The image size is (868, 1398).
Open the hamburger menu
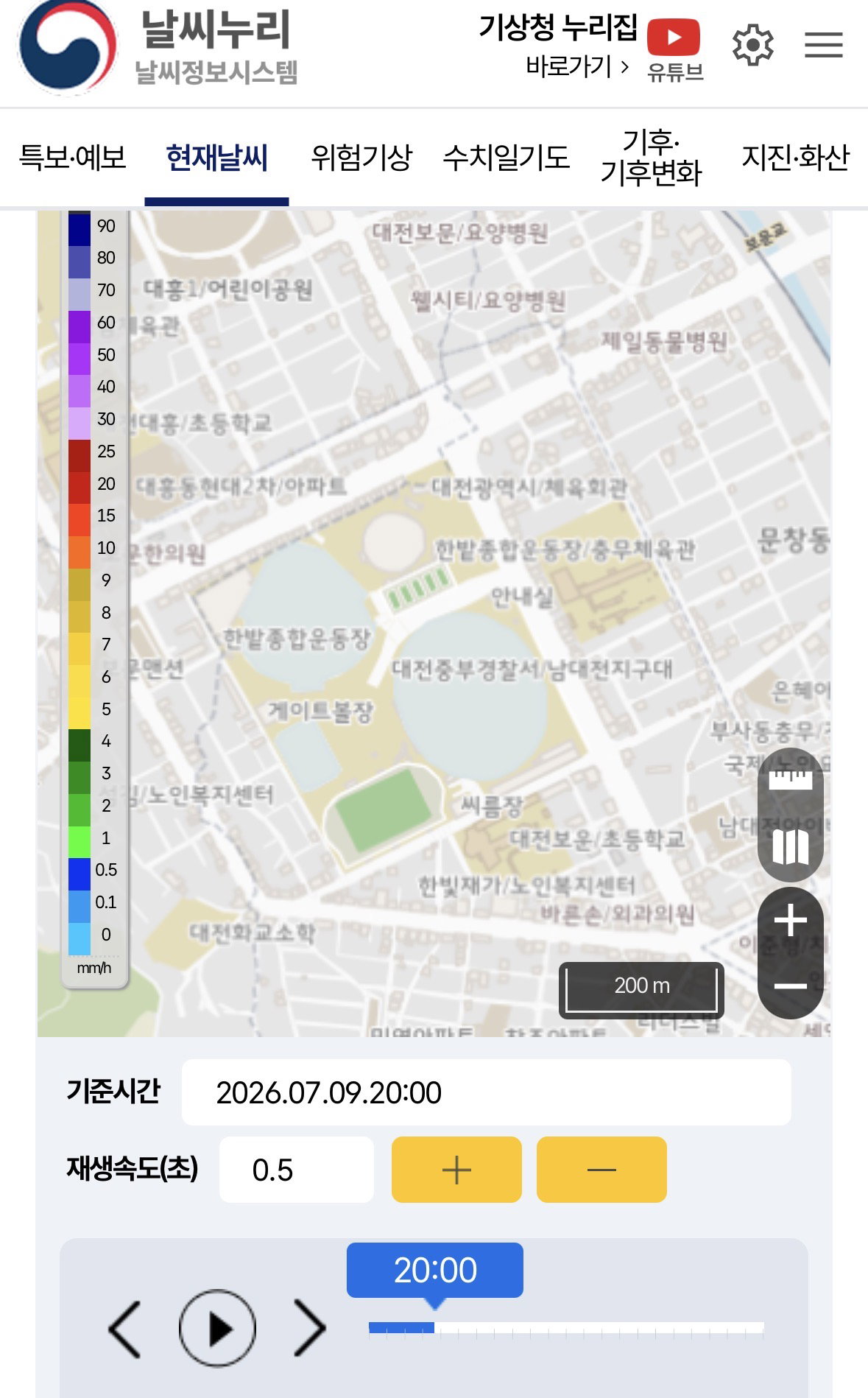pyautogui.click(x=823, y=45)
